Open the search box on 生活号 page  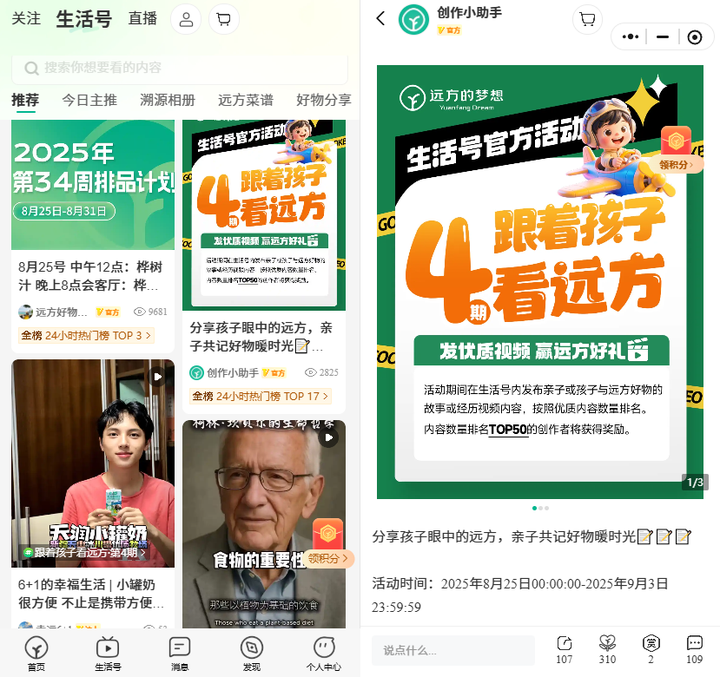click(180, 67)
